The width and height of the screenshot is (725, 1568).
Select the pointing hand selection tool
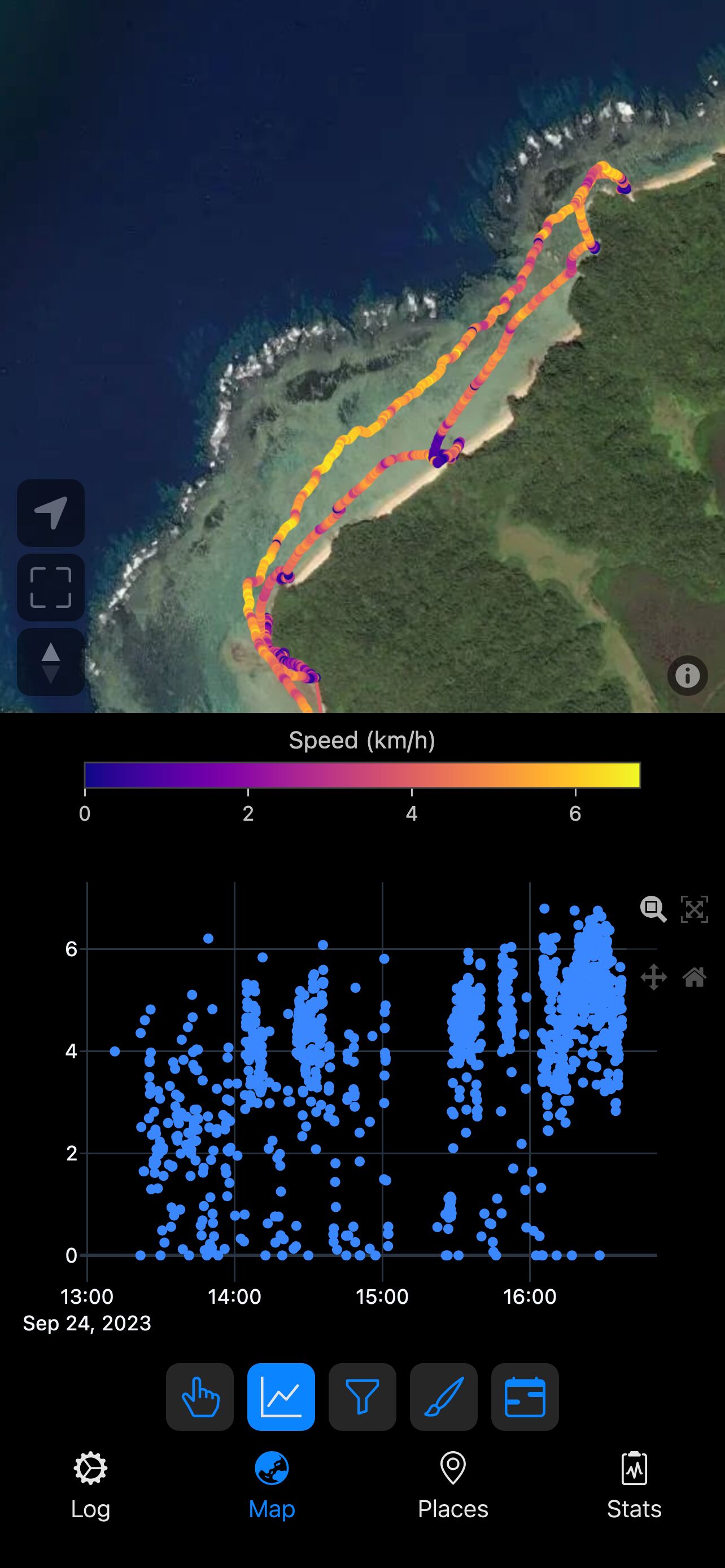pyautogui.click(x=200, y=1397)
